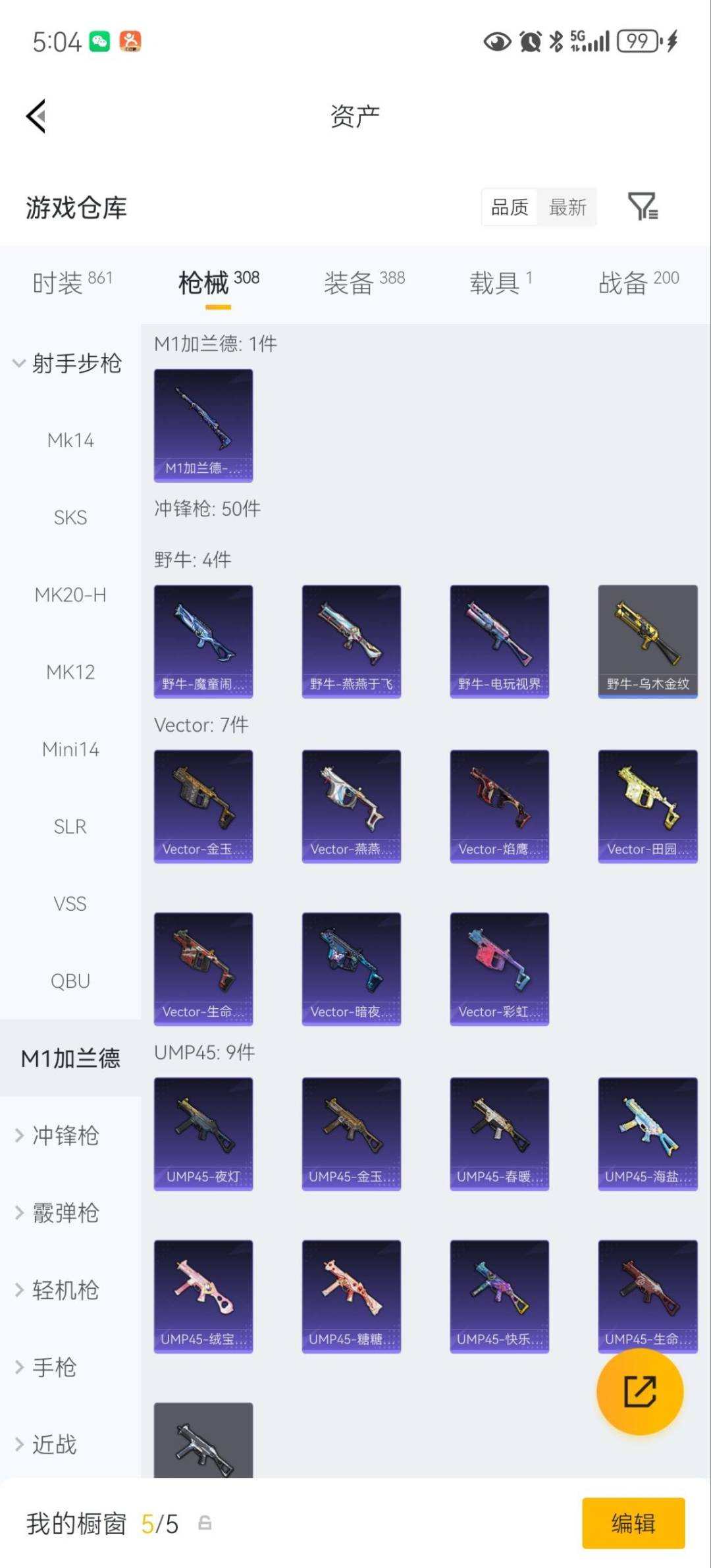Tap 编辑 to edit my showcase

point(633,1523)
